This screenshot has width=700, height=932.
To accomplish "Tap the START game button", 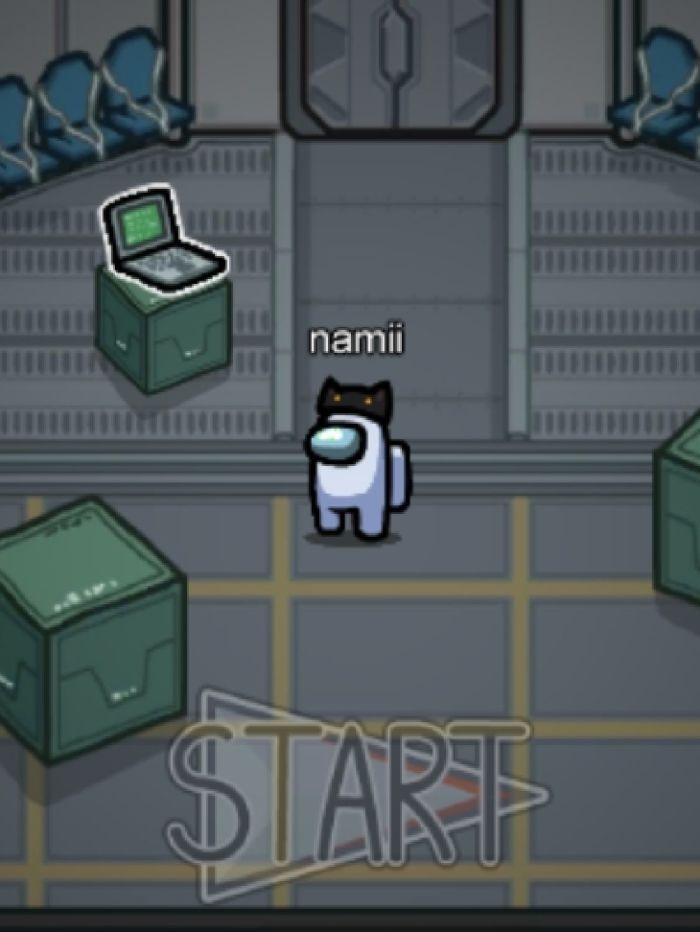I will coord(352,797).
